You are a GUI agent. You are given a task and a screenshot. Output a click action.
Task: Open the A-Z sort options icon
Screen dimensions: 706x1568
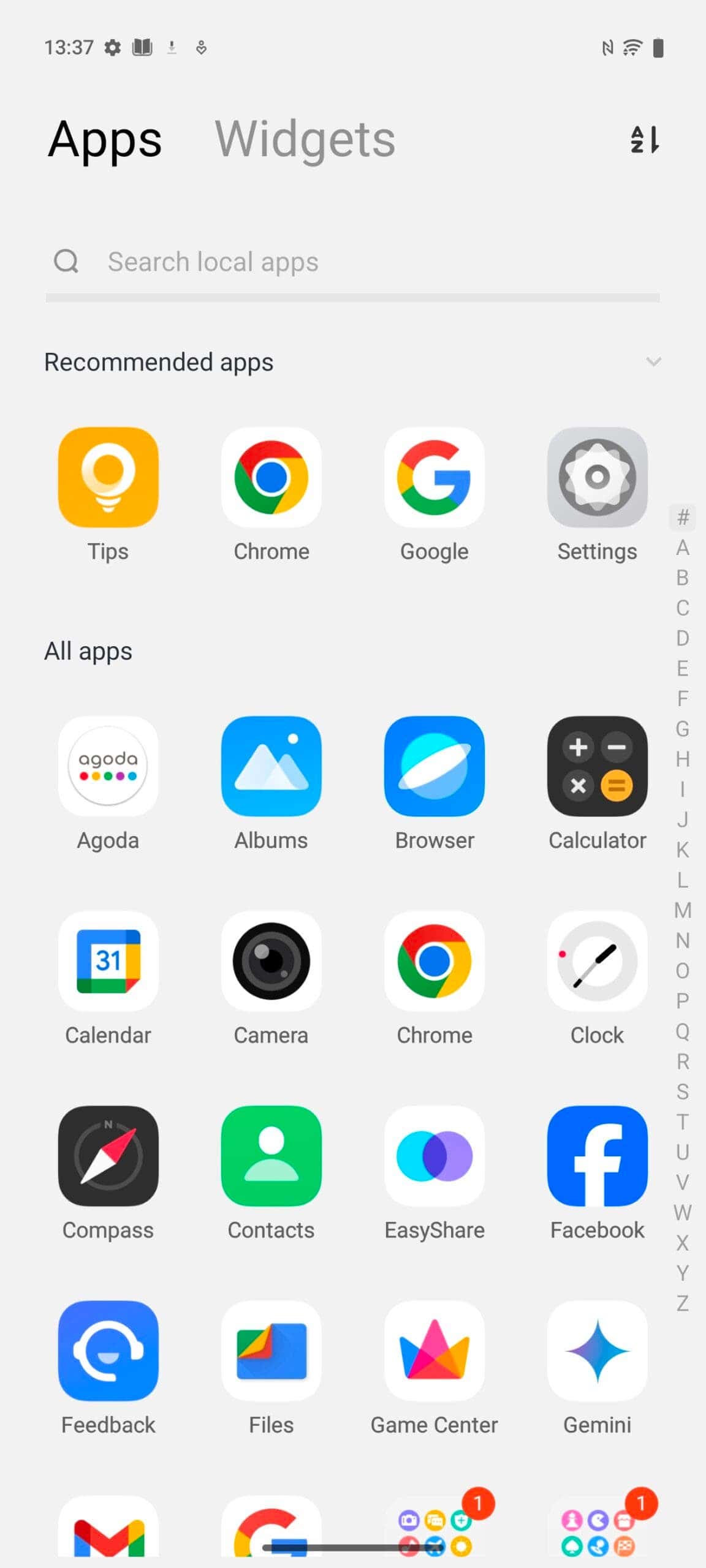[x=645, y=140]
